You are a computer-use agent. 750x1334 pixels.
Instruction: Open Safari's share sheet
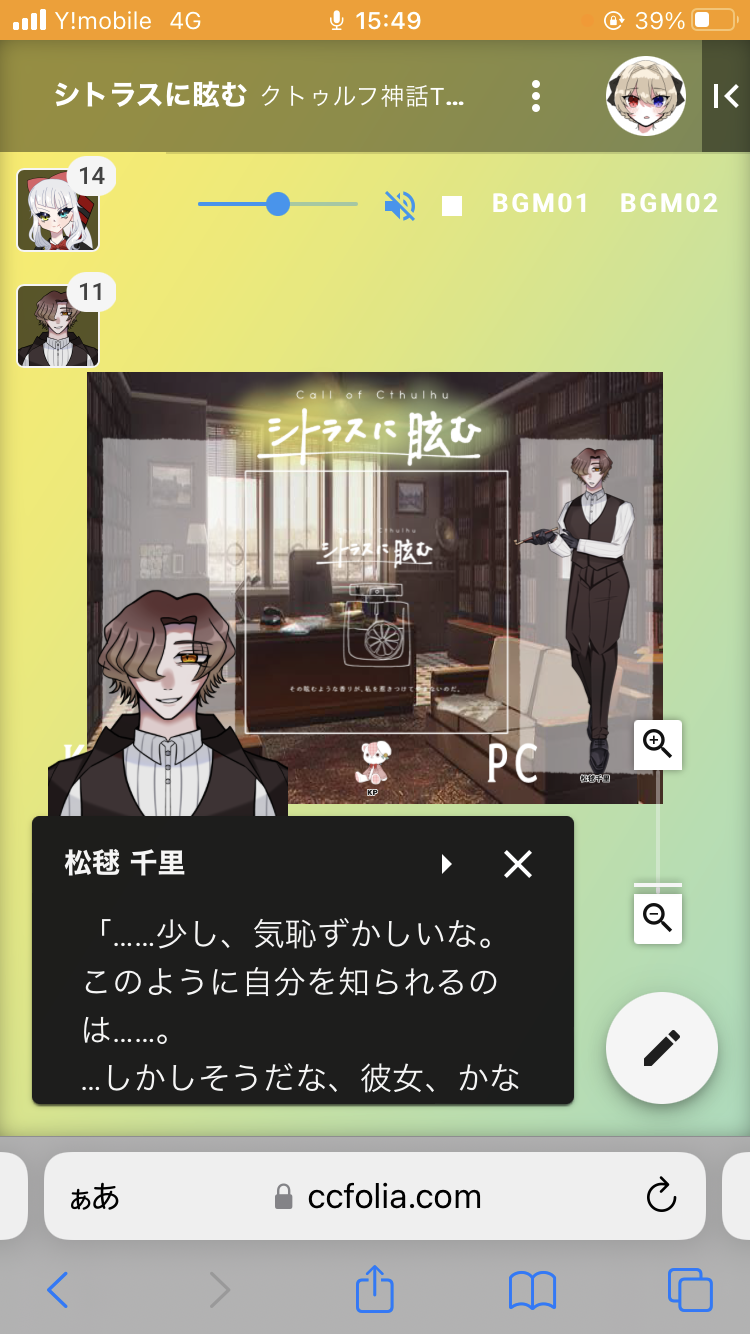[x=375, y=1290]
